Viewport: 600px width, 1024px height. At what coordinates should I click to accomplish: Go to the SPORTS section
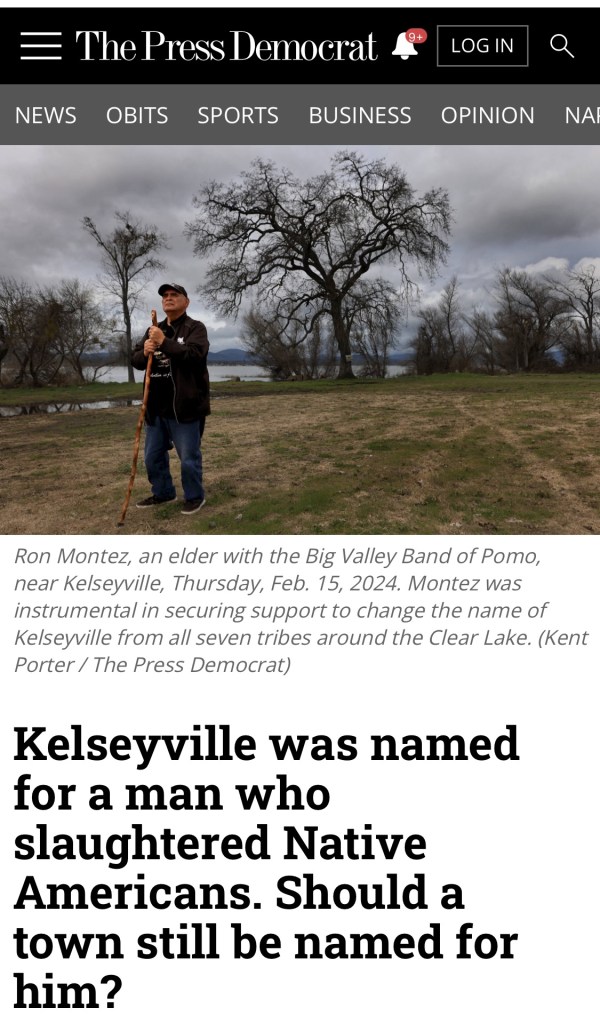point(238,115)
